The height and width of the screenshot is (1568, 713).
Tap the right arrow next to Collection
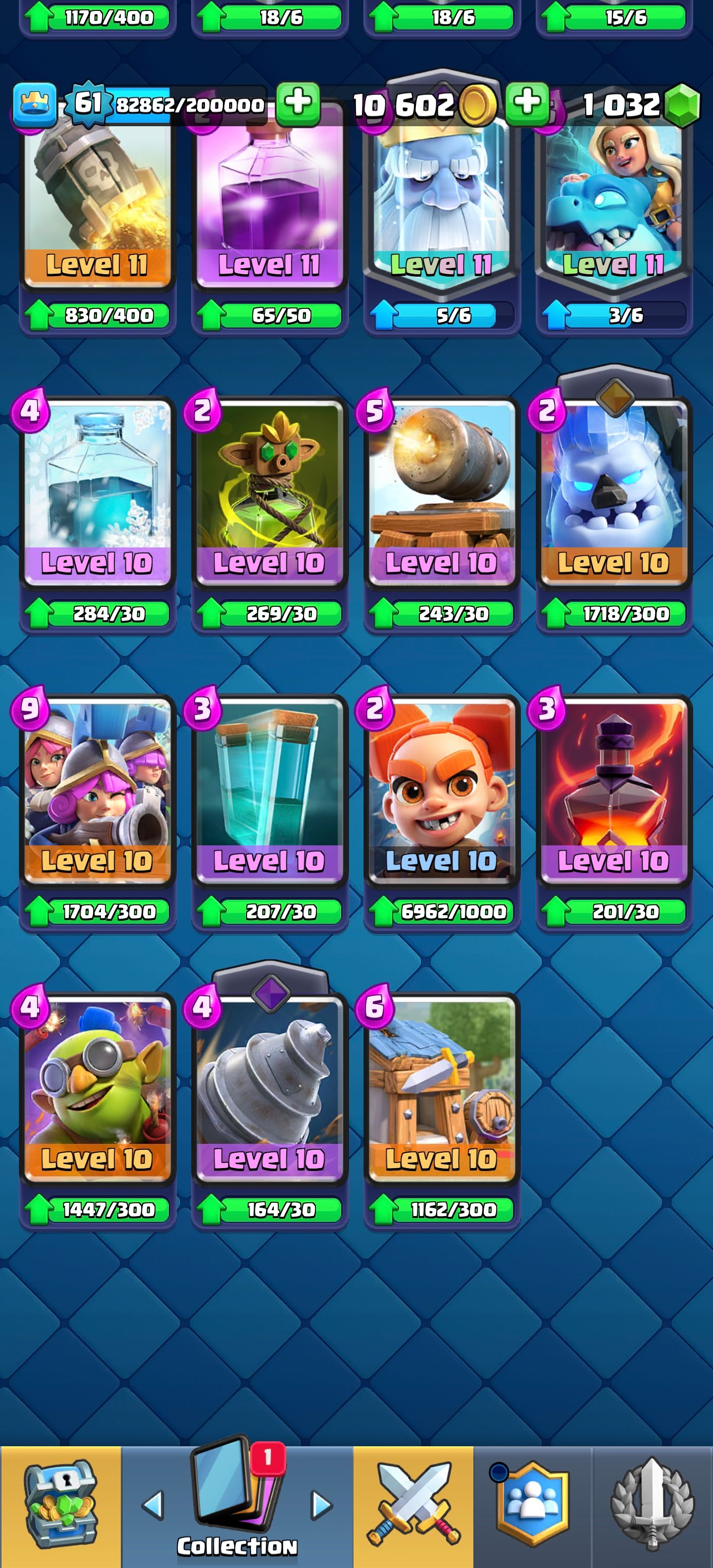pos(321,1505)
